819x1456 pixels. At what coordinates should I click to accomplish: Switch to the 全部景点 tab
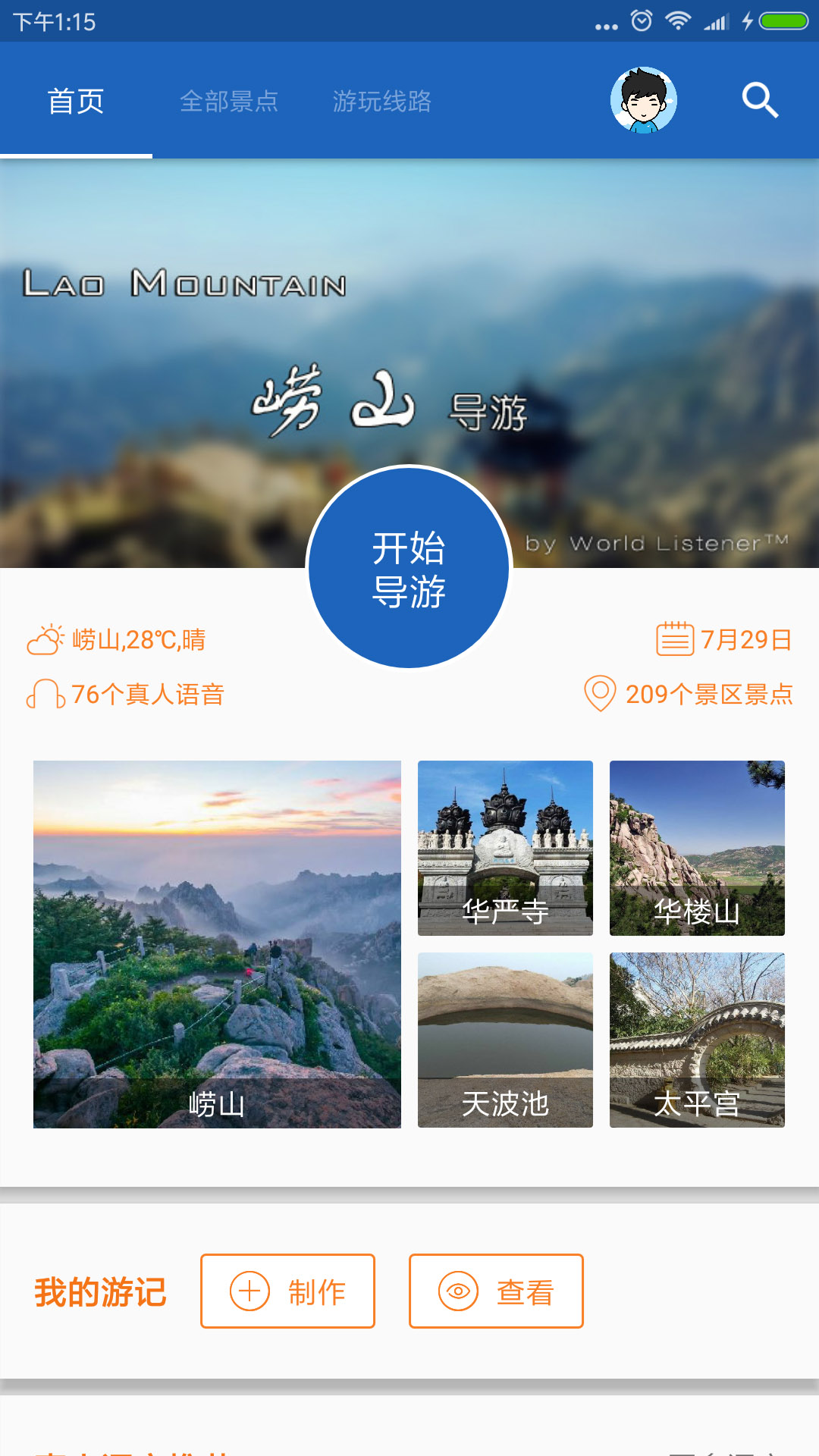[x=230, y=99]
